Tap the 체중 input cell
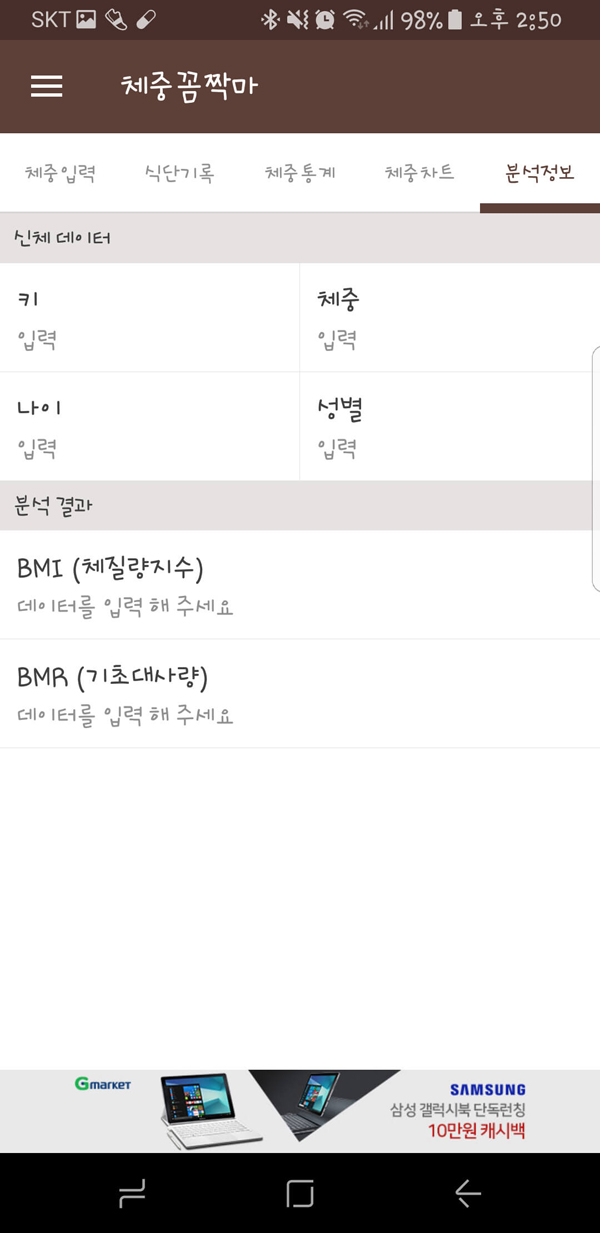Image resolution: width=600 pixels, height=1233 pixels. tap(450, 317)
